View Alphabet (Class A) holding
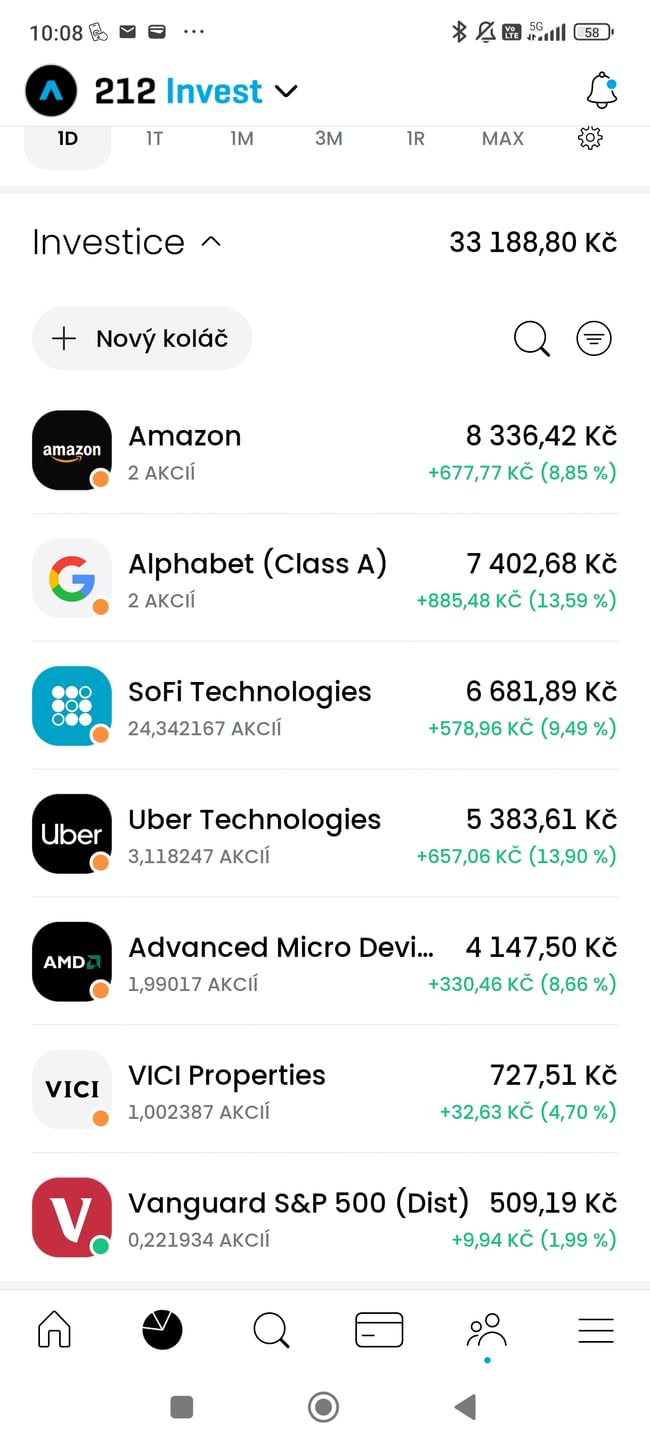The height and width of the screenshot is (1445, 650). pyautogui.click(x=324, y=578)
